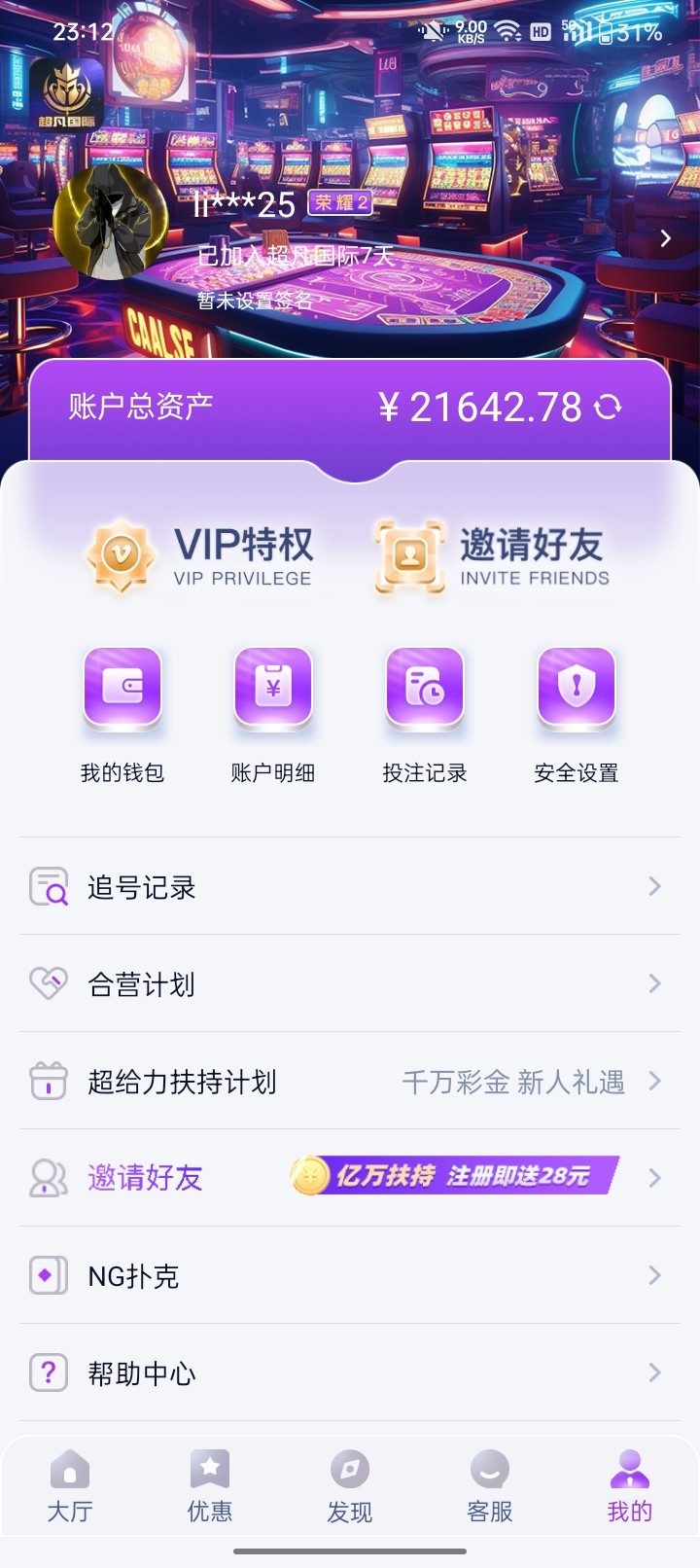Open the 邀请好友 row with 注册即送28元
700x1568 pixels.
pyautogui.click(x=350, y=1178)
